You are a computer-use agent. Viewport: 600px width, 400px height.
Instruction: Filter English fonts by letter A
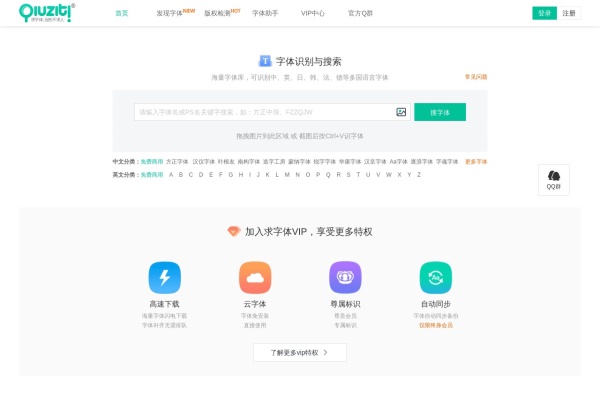click(x=171, y=174)
